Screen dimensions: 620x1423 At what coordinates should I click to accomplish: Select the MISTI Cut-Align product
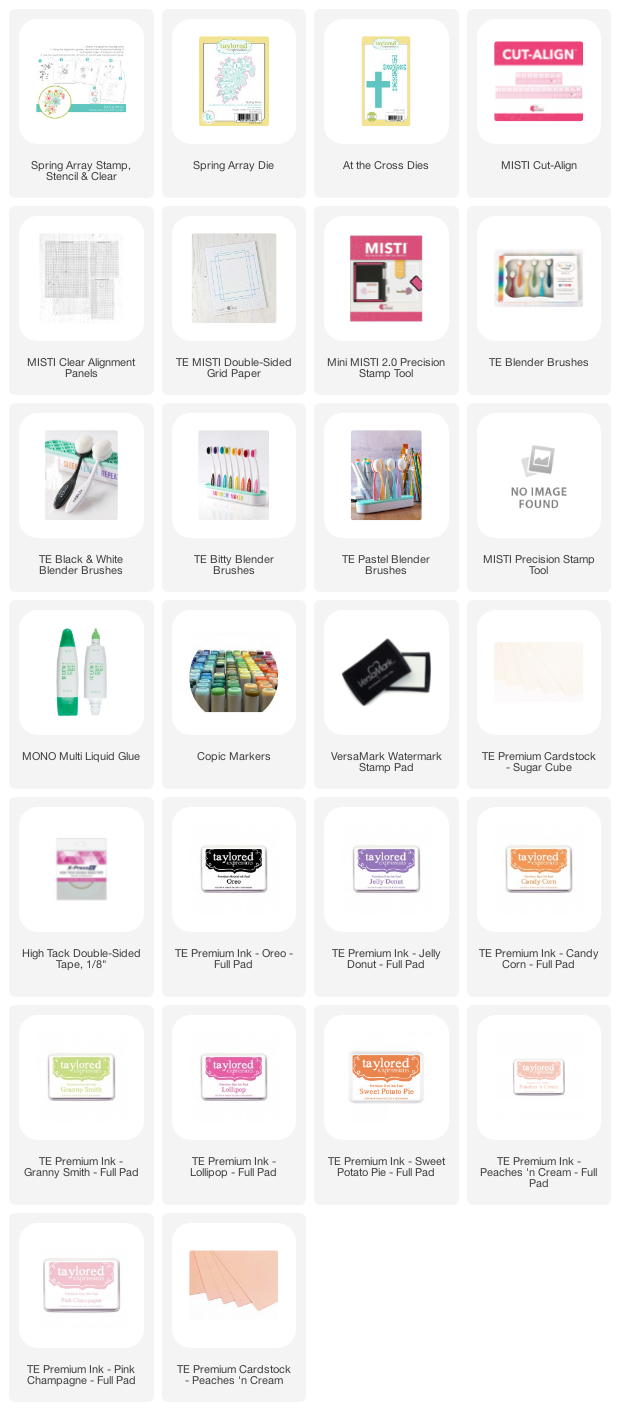point(539,103)
